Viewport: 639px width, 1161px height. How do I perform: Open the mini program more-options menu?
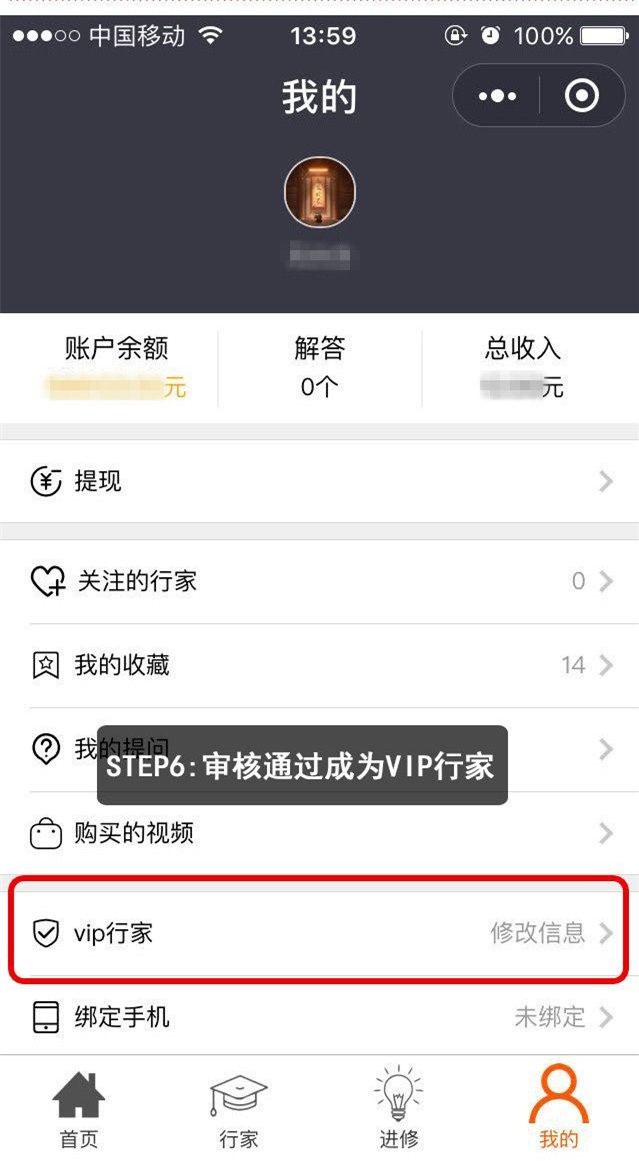coord(497,96)
